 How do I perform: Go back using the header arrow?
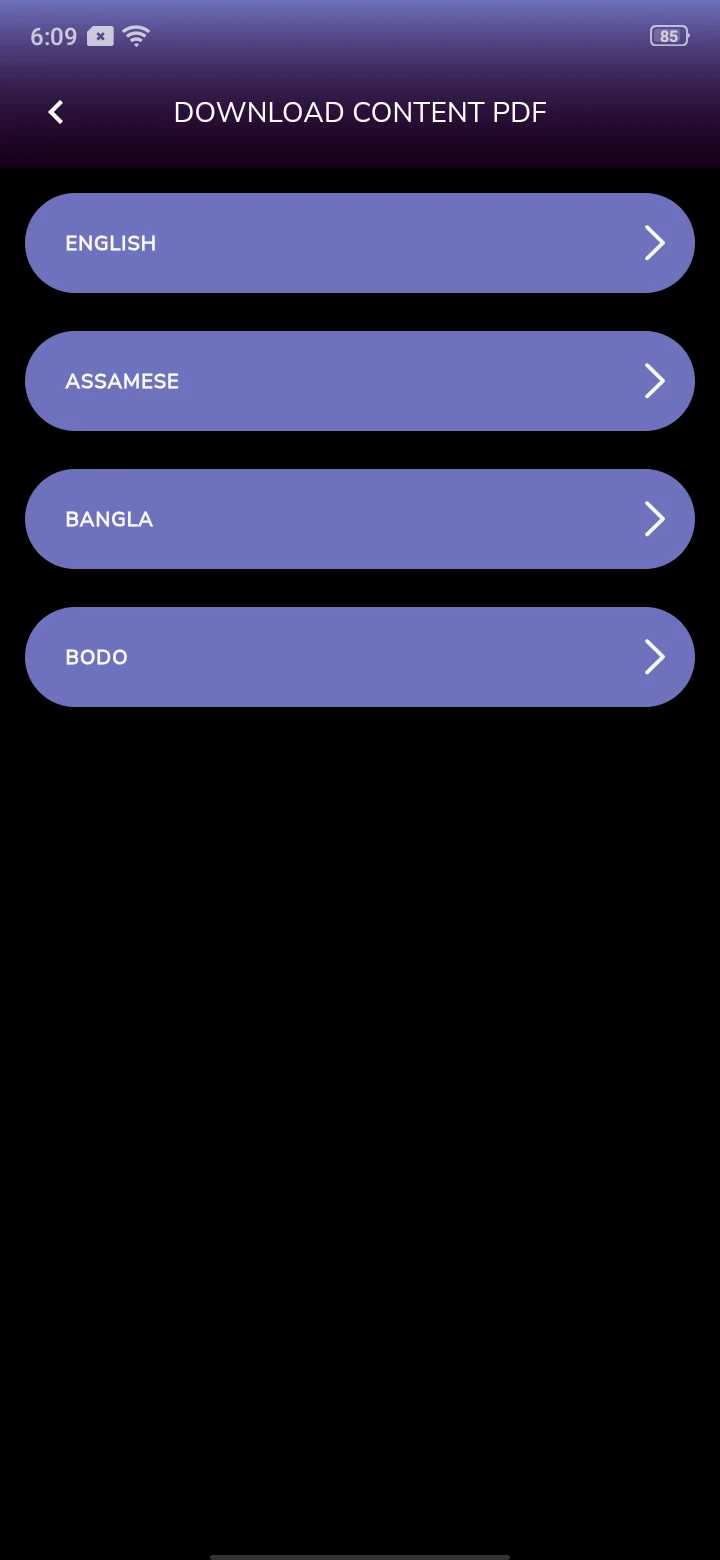coord(56,112)
